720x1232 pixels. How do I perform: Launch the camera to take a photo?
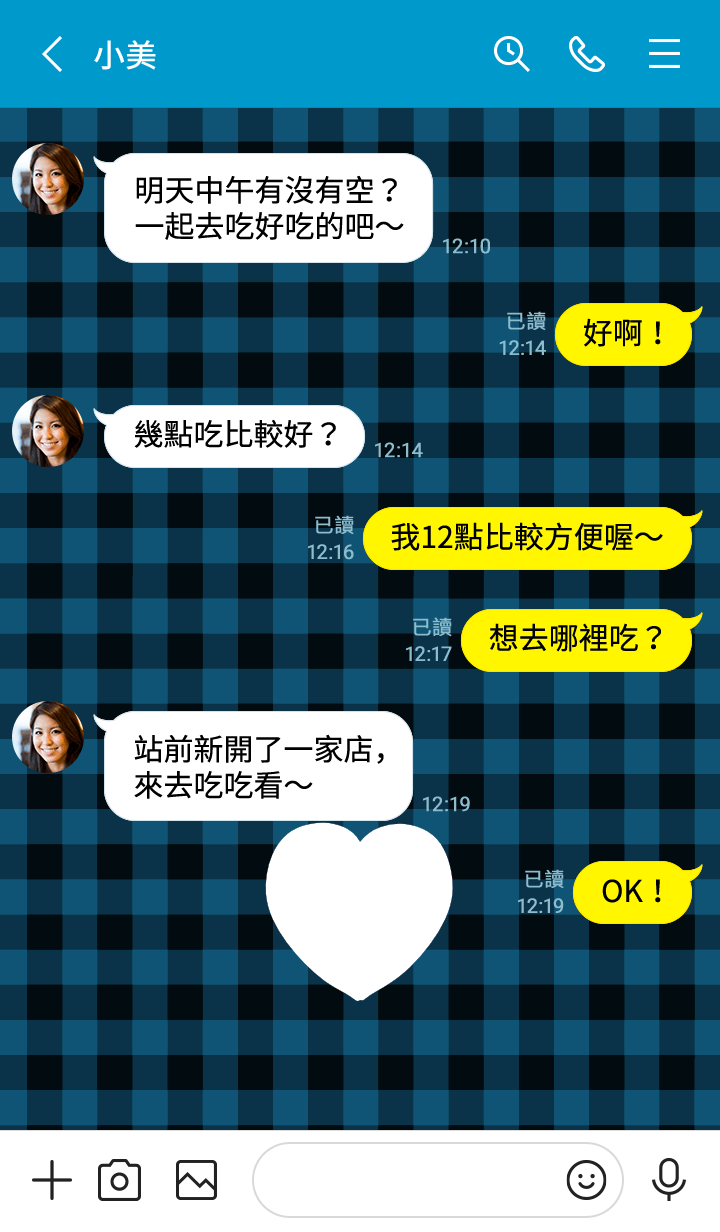coord(119,1181)
